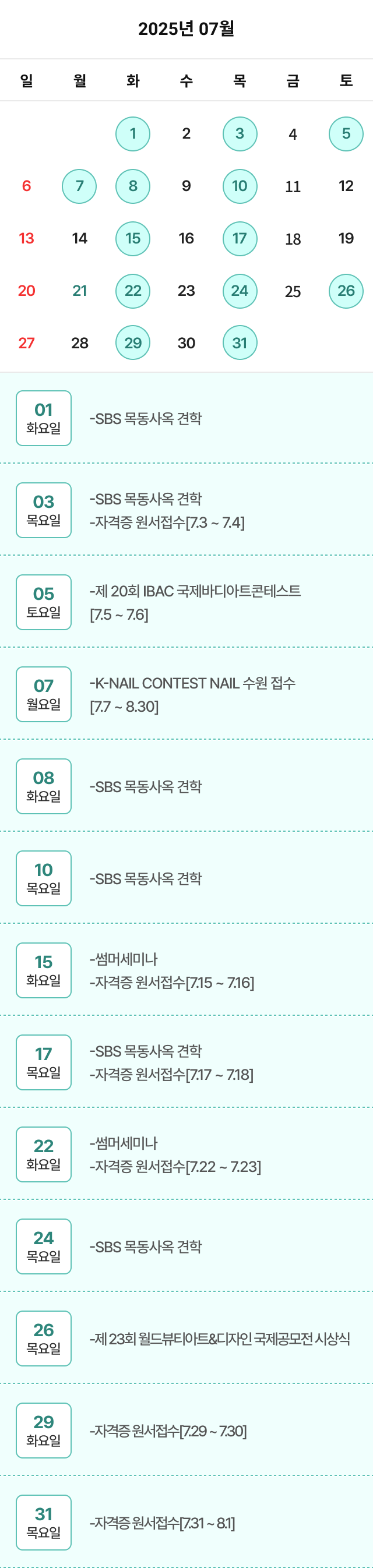Select July 22 in the calendar
The image size is (373, 1568).
coord(133,291)
